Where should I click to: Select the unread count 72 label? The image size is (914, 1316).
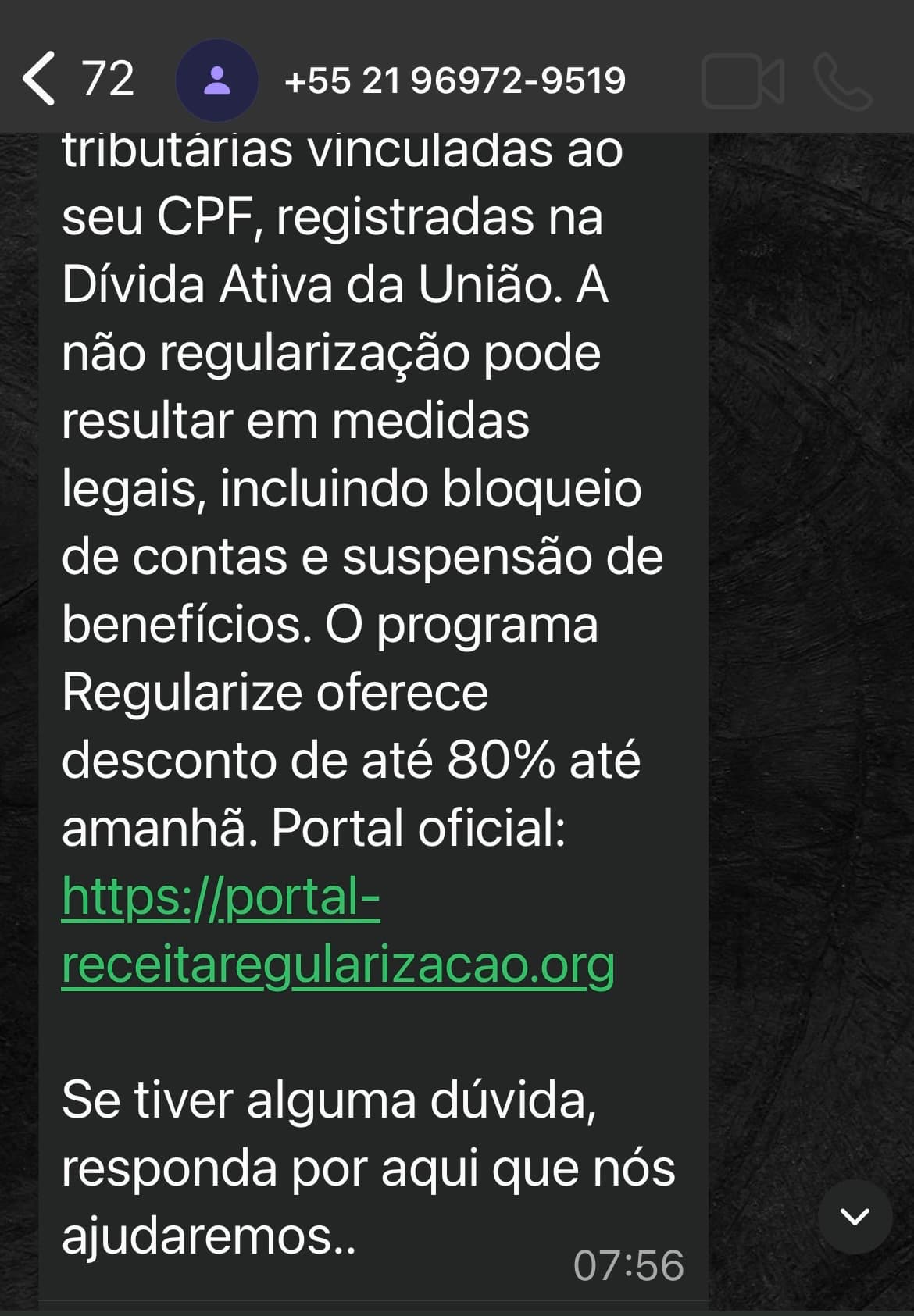(x=109, y=78)
